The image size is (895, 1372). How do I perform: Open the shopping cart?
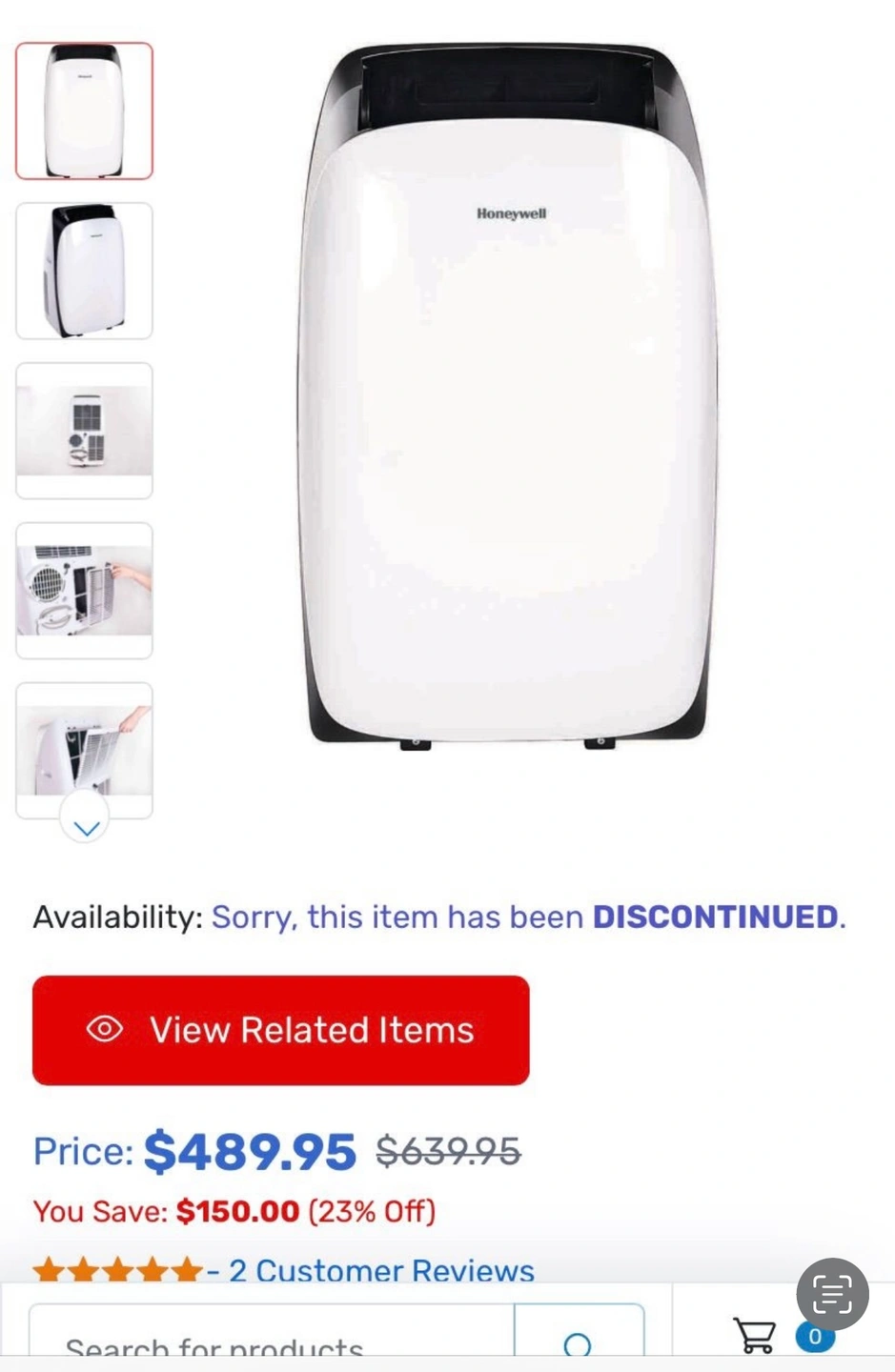click(755, 1335)
